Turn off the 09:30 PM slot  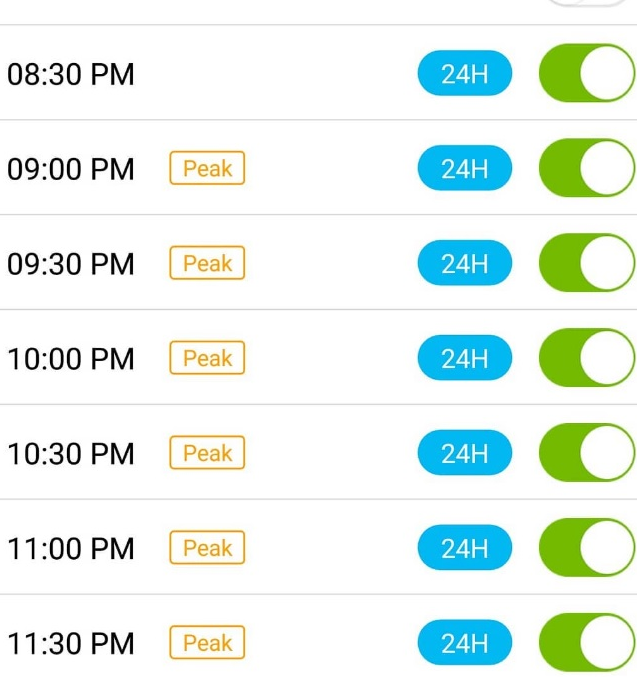(587, 263)
